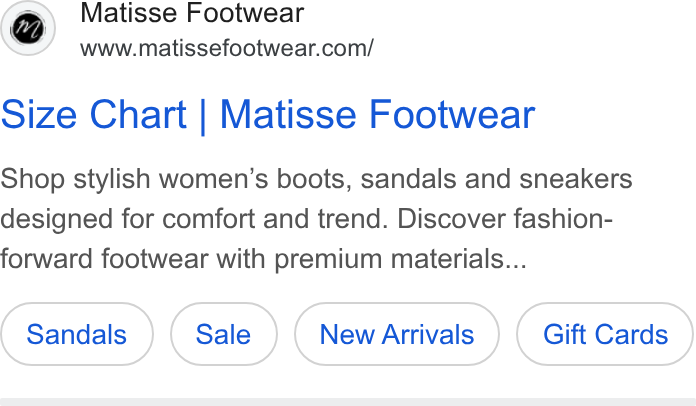
Task: Open the Size Chart | Matisse Footwear result
Action: pos(268,115)
